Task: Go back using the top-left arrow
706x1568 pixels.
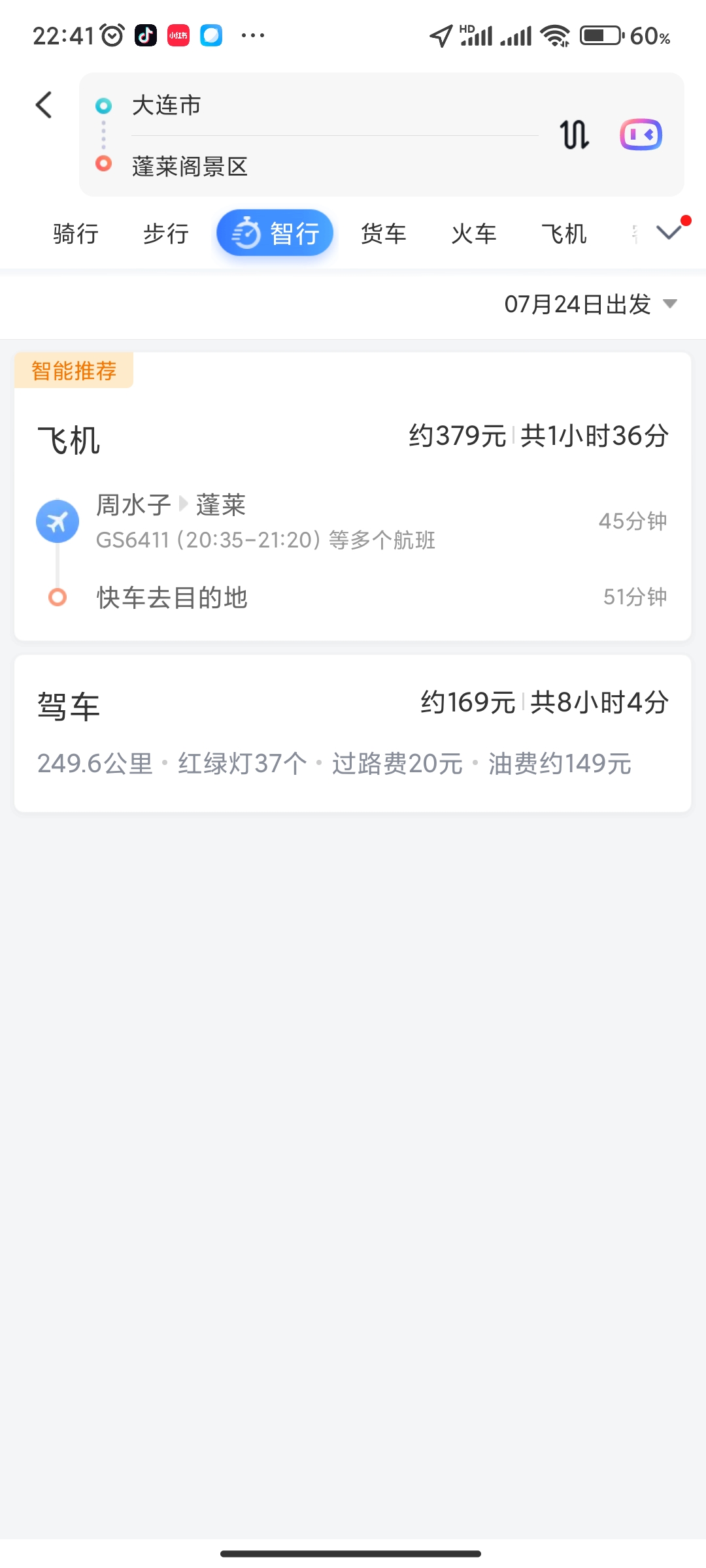Action: coord(44,105)
